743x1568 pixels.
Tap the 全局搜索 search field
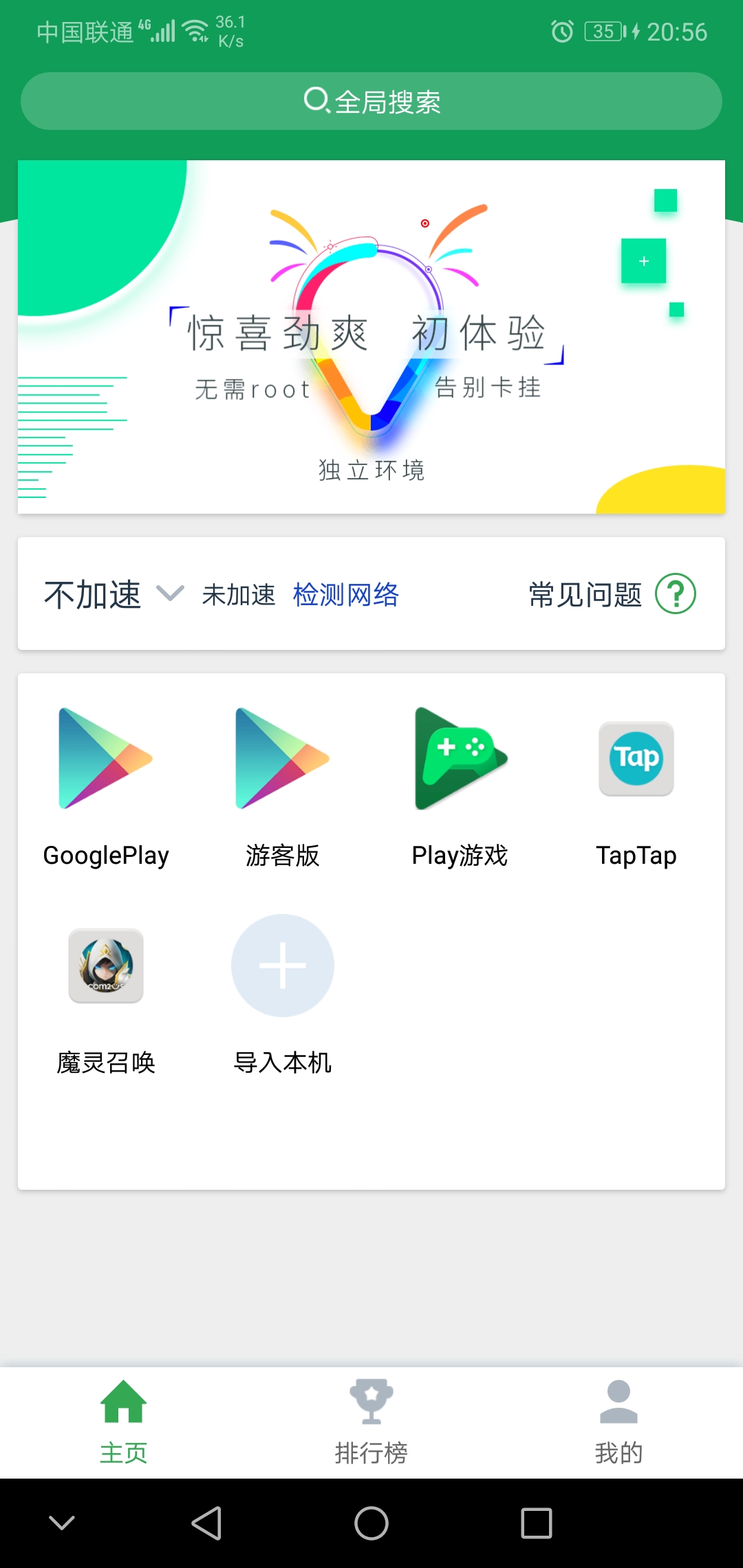tap(371, 101)
